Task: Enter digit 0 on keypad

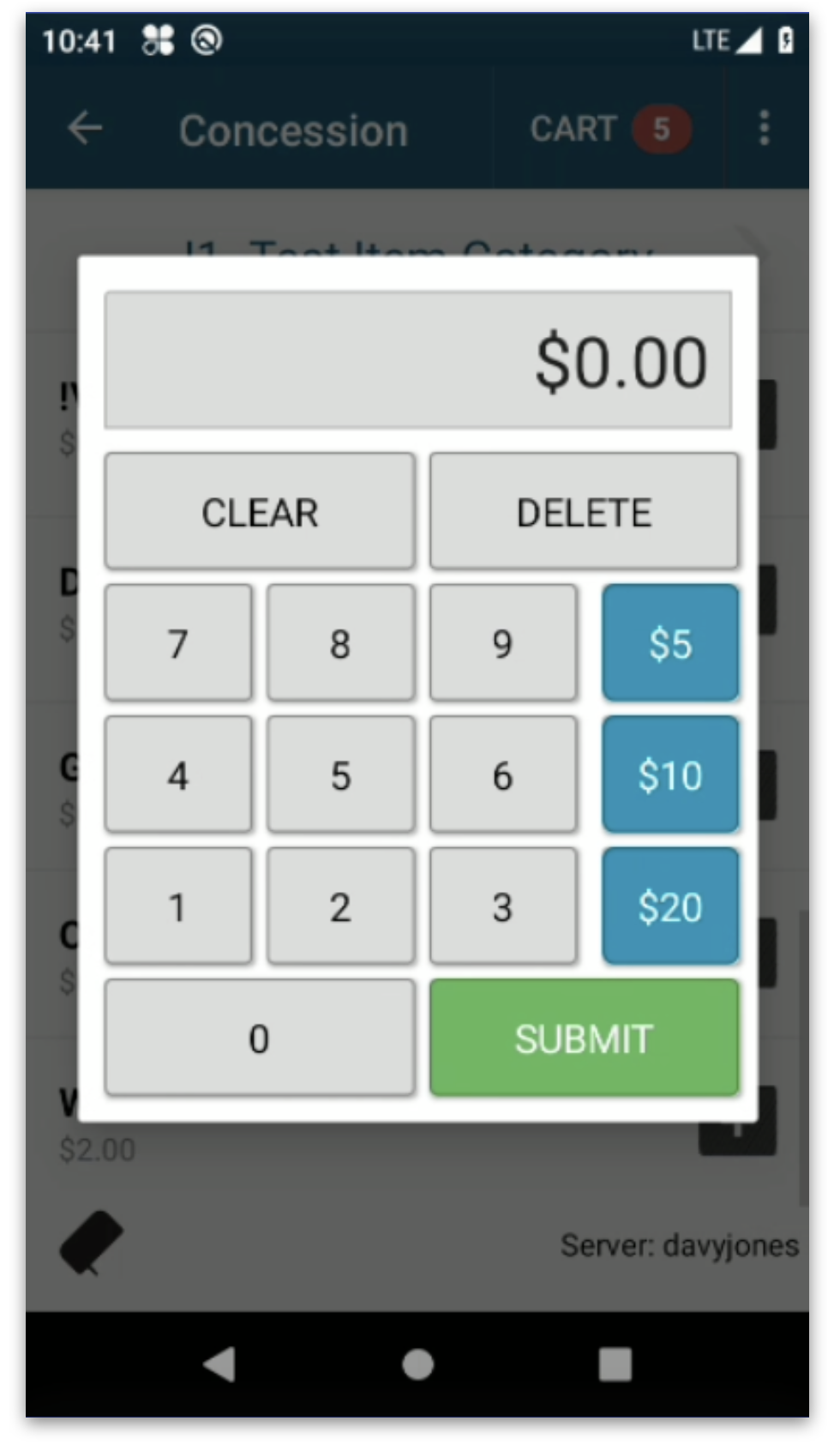Action: [x=260, y=1039]
